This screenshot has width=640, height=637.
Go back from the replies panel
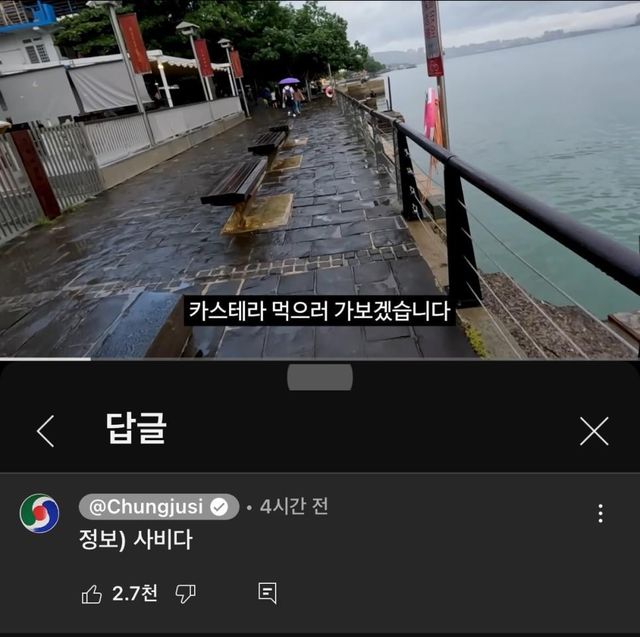coord(45,431)
